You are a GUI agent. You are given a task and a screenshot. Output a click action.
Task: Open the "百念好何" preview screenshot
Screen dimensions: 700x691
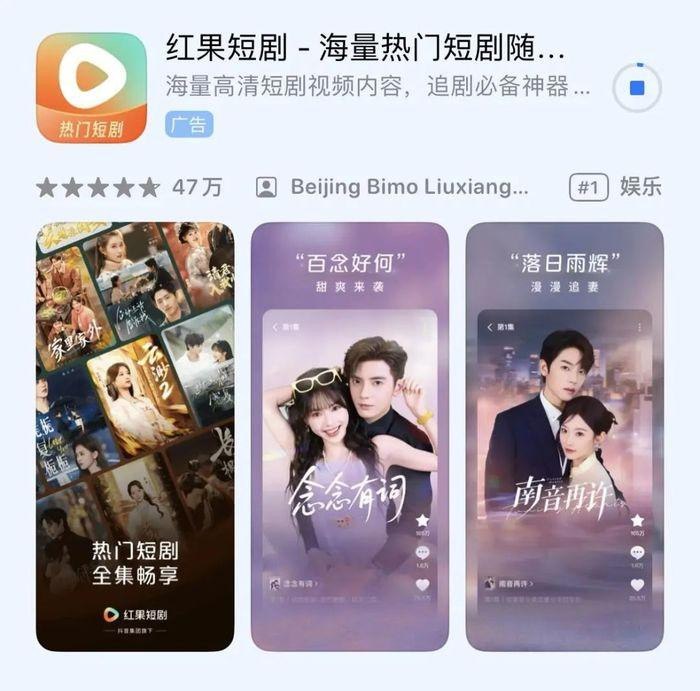click(x=349, y=436)
